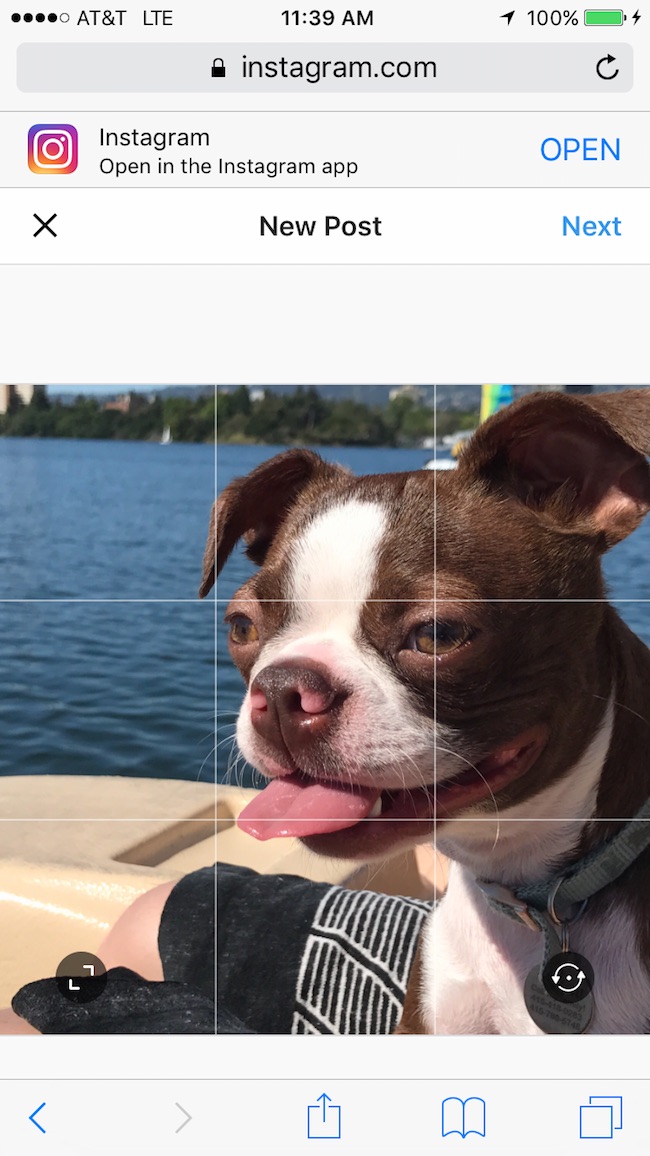Close the New Post screen
This screenshot has height=1156, width=650.
point(45,226)
